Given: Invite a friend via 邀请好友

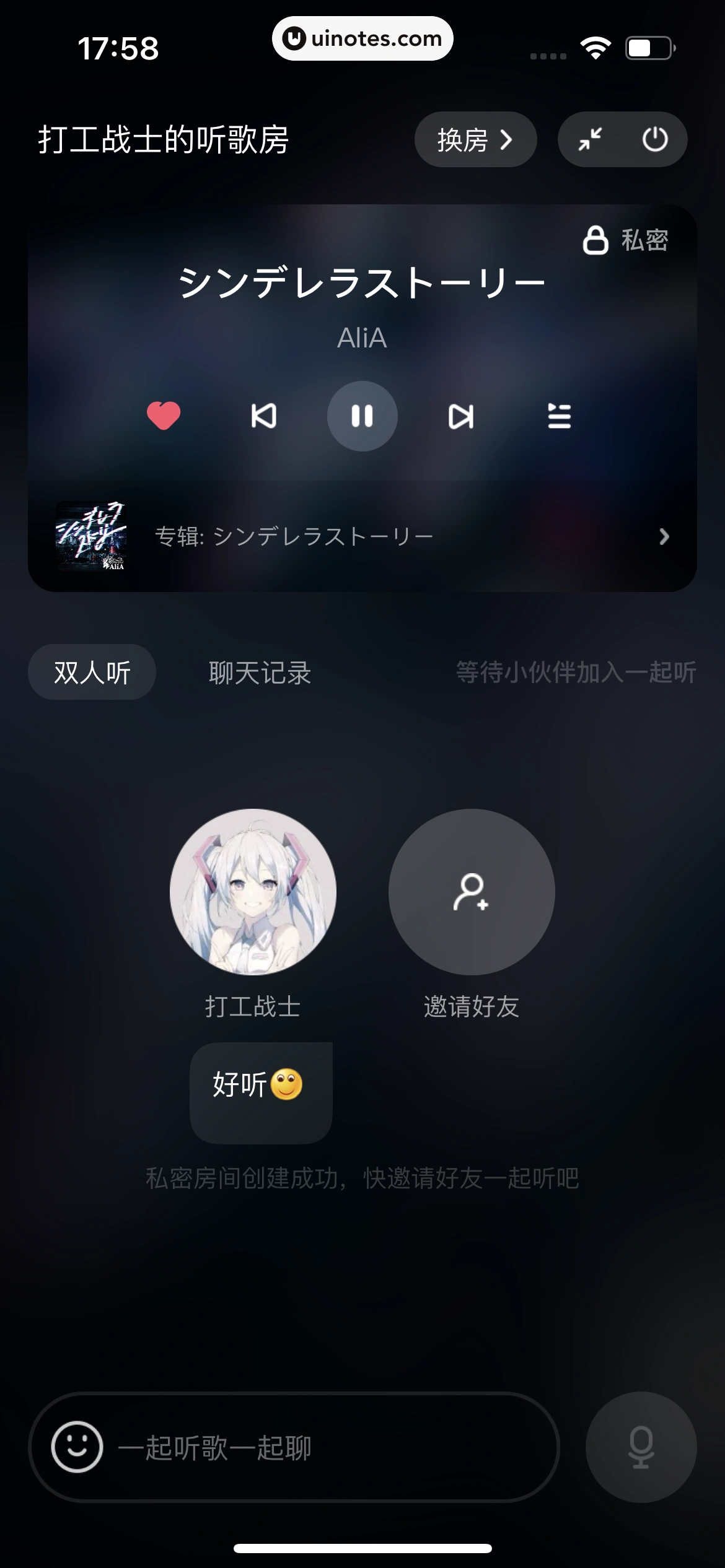Looking at the screenshot, I should [x=472, y=892].
